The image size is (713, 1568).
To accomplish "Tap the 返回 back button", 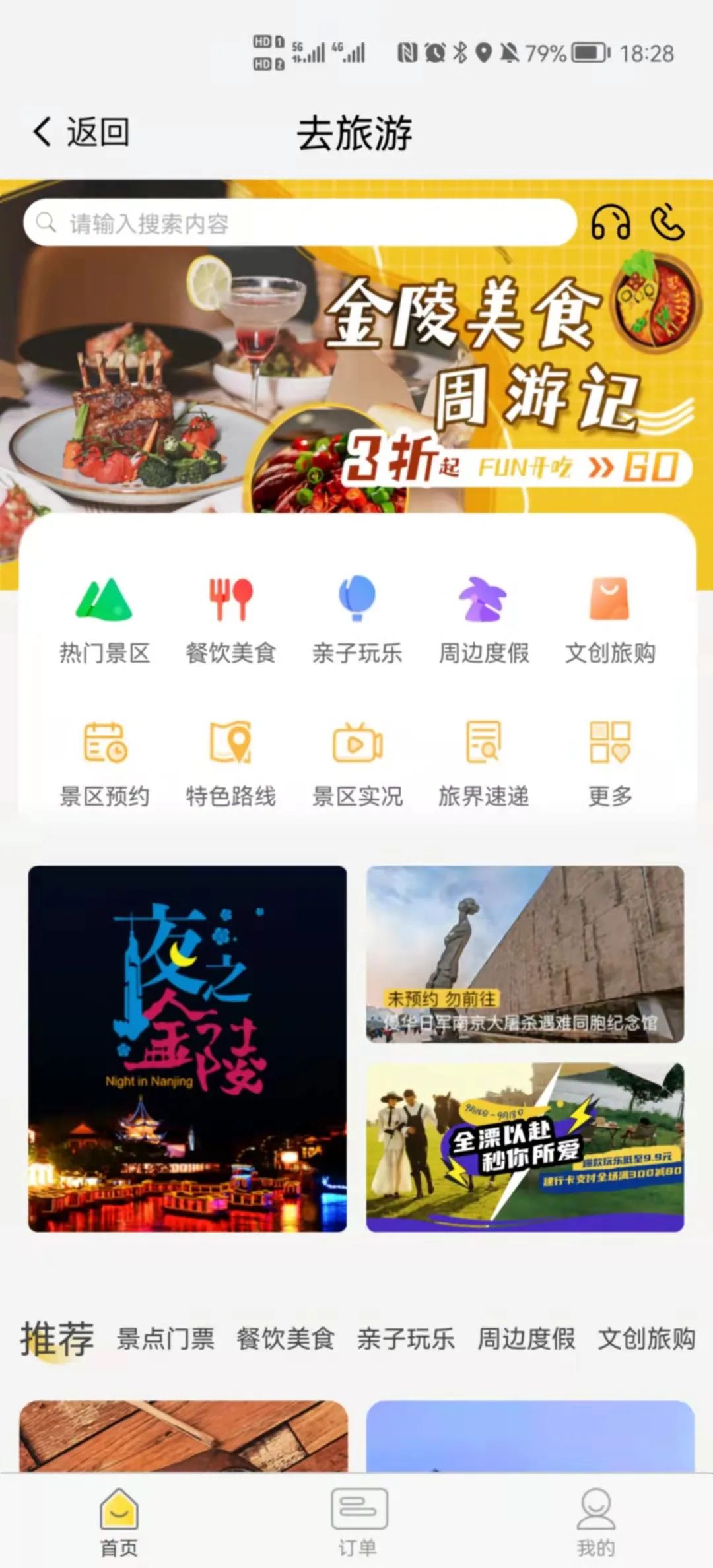I will 81,132.
